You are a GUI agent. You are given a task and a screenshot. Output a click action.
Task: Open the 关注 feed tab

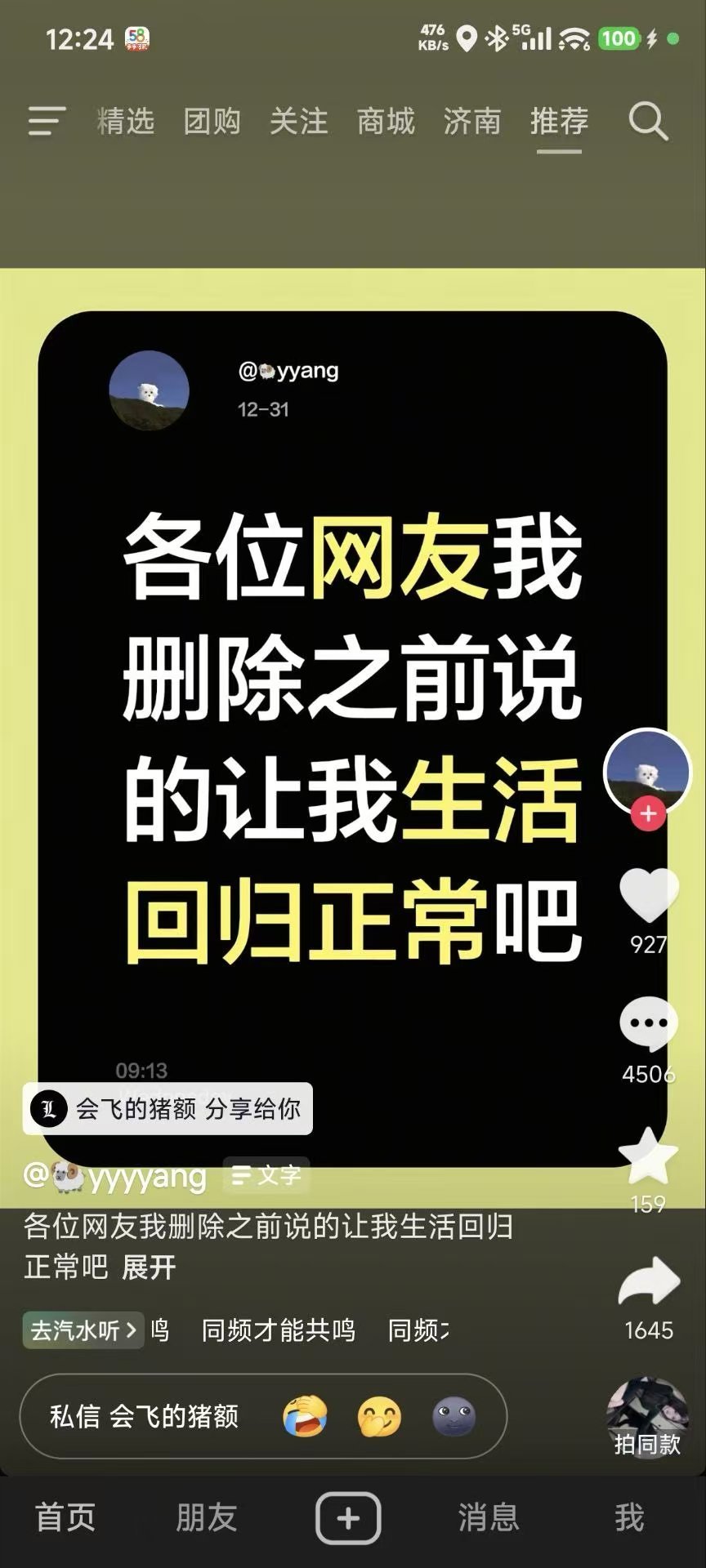pos(298,121)
